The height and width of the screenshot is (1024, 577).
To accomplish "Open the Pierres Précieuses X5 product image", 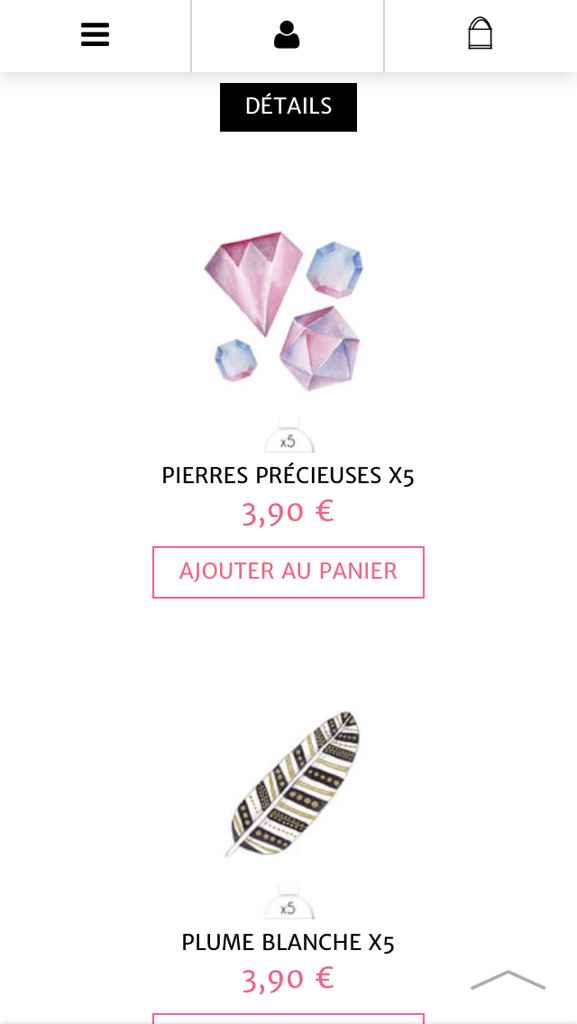I will pyautogui.click(x=284, y=312).
